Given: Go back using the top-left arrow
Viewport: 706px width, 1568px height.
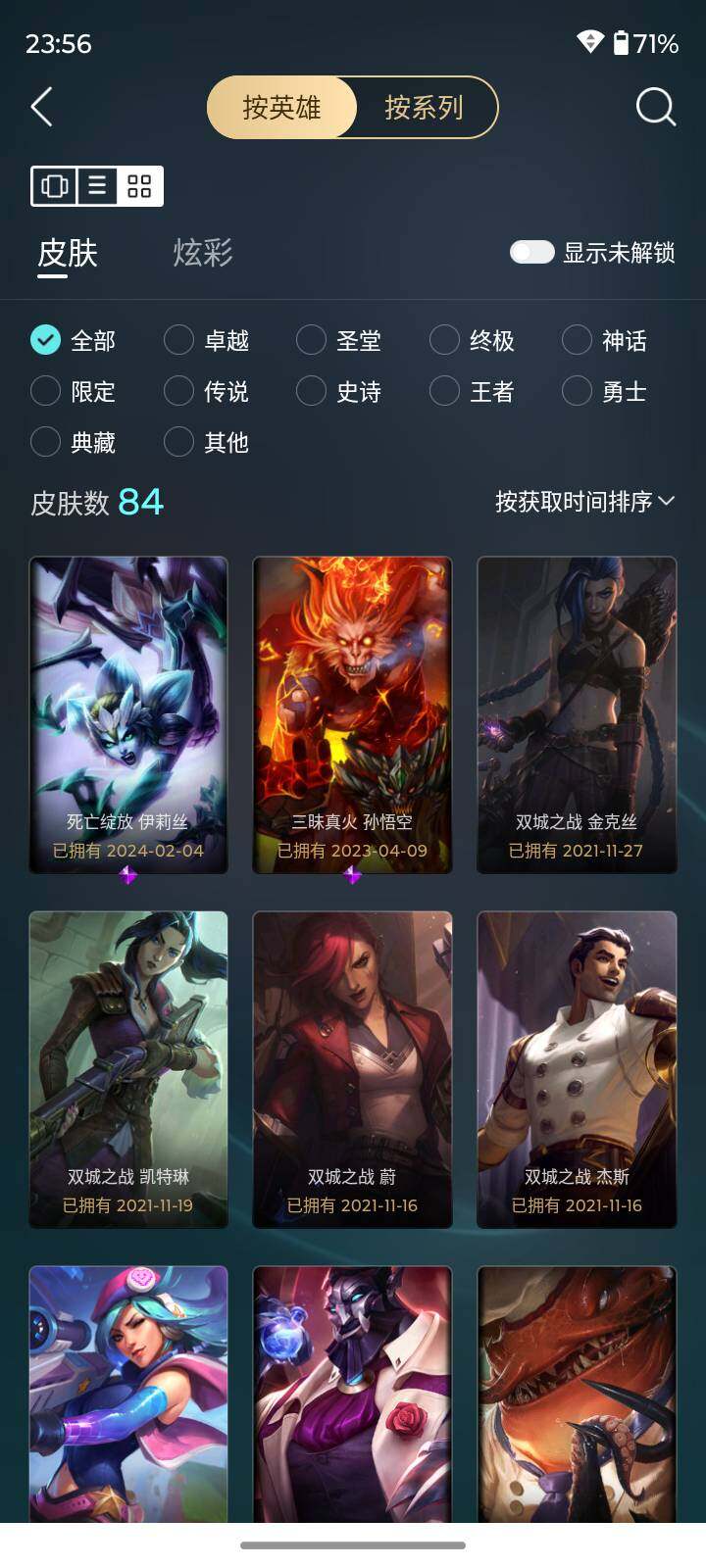Looking at the screenshot, I should coord(42,107).
